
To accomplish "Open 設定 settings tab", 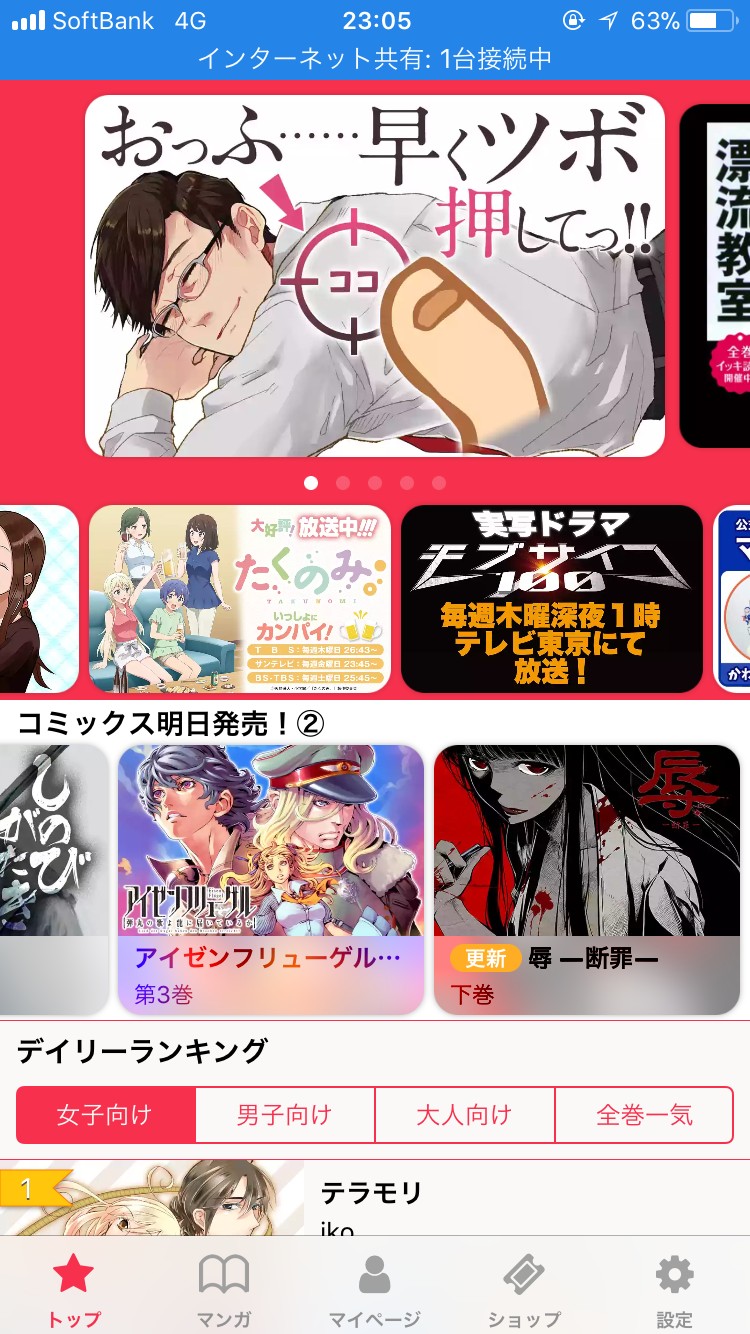I will click(675, 1290).
